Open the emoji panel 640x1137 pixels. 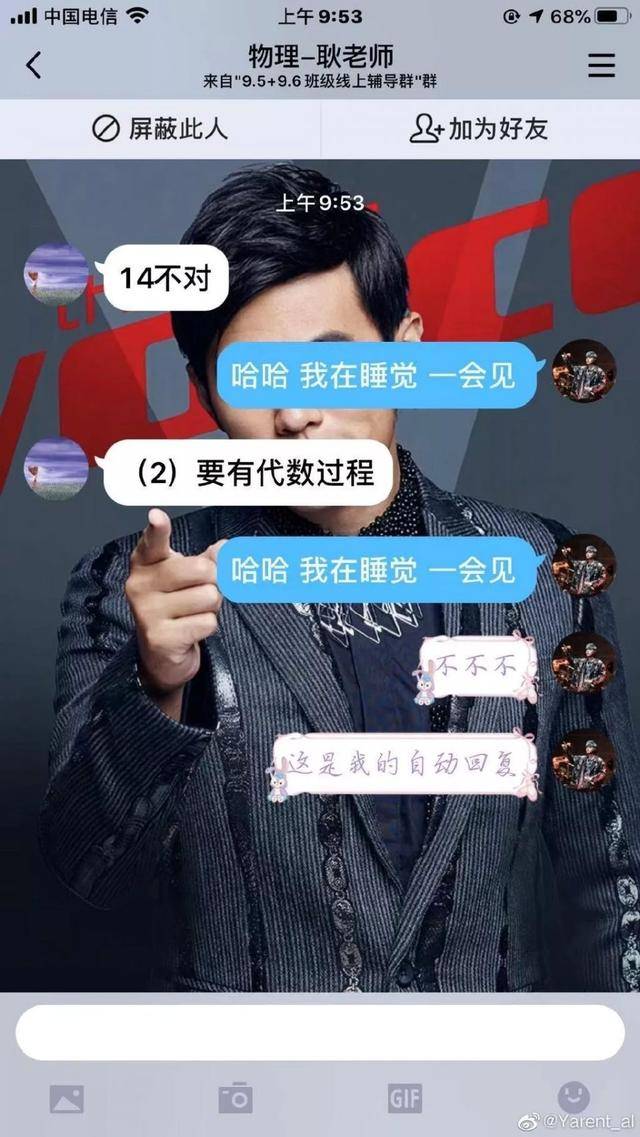(573, 1098)
